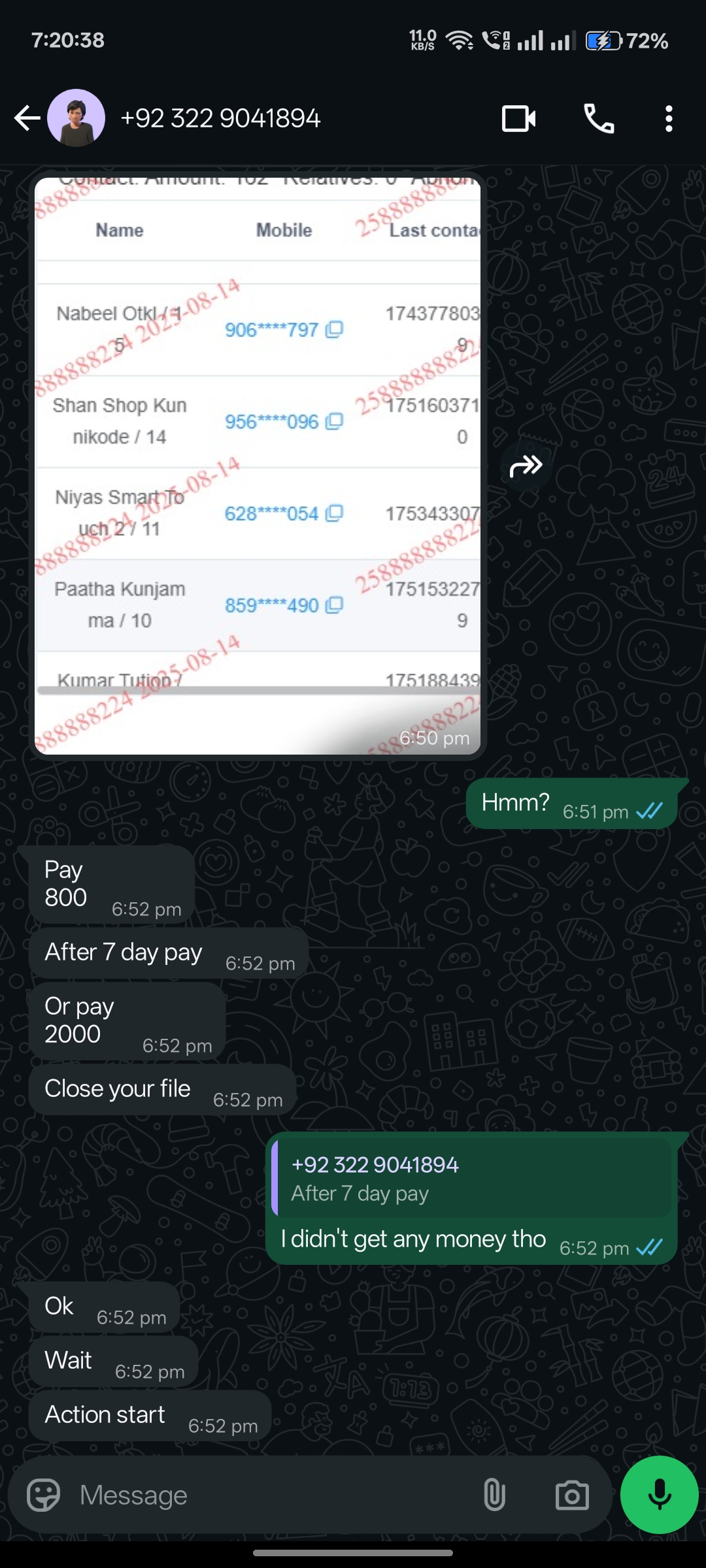Screen dimensions: 706x1568
Task: Open contact info for +92 322 9041894
Action: [220, 118]
